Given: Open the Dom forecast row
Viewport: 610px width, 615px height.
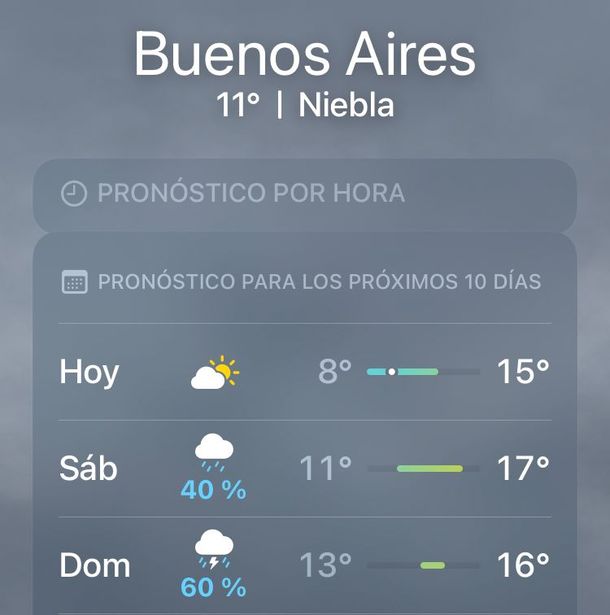Looking at the screenshot, I should pos(304,565).
